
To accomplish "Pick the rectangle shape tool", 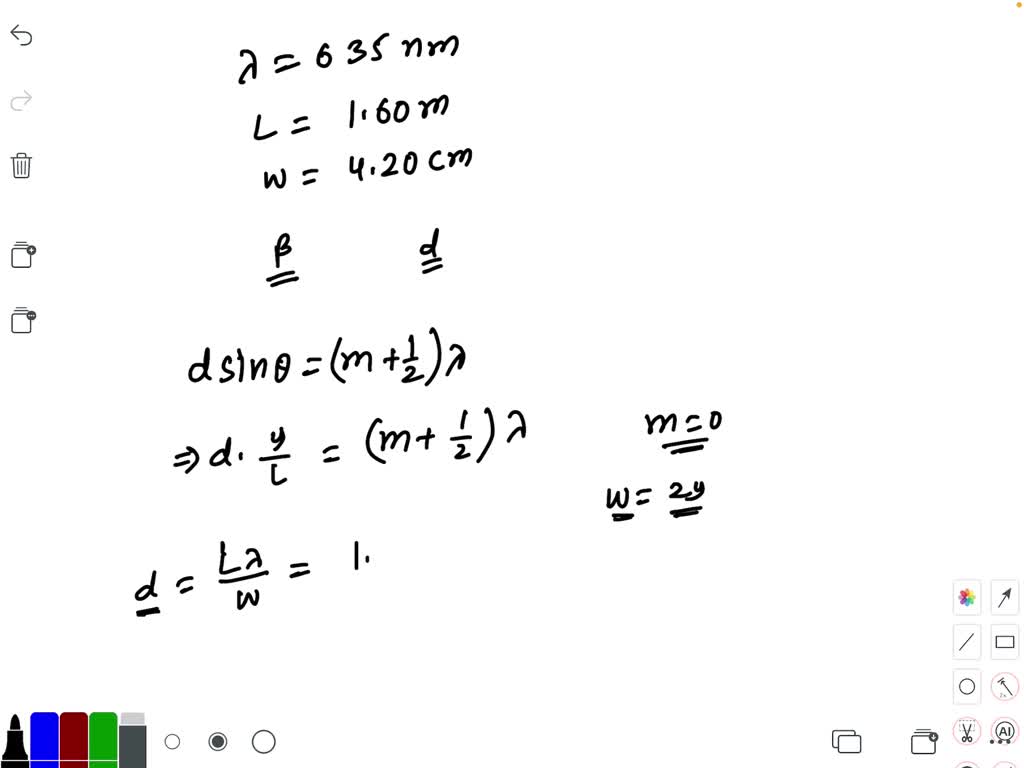I will (1004, 642).
